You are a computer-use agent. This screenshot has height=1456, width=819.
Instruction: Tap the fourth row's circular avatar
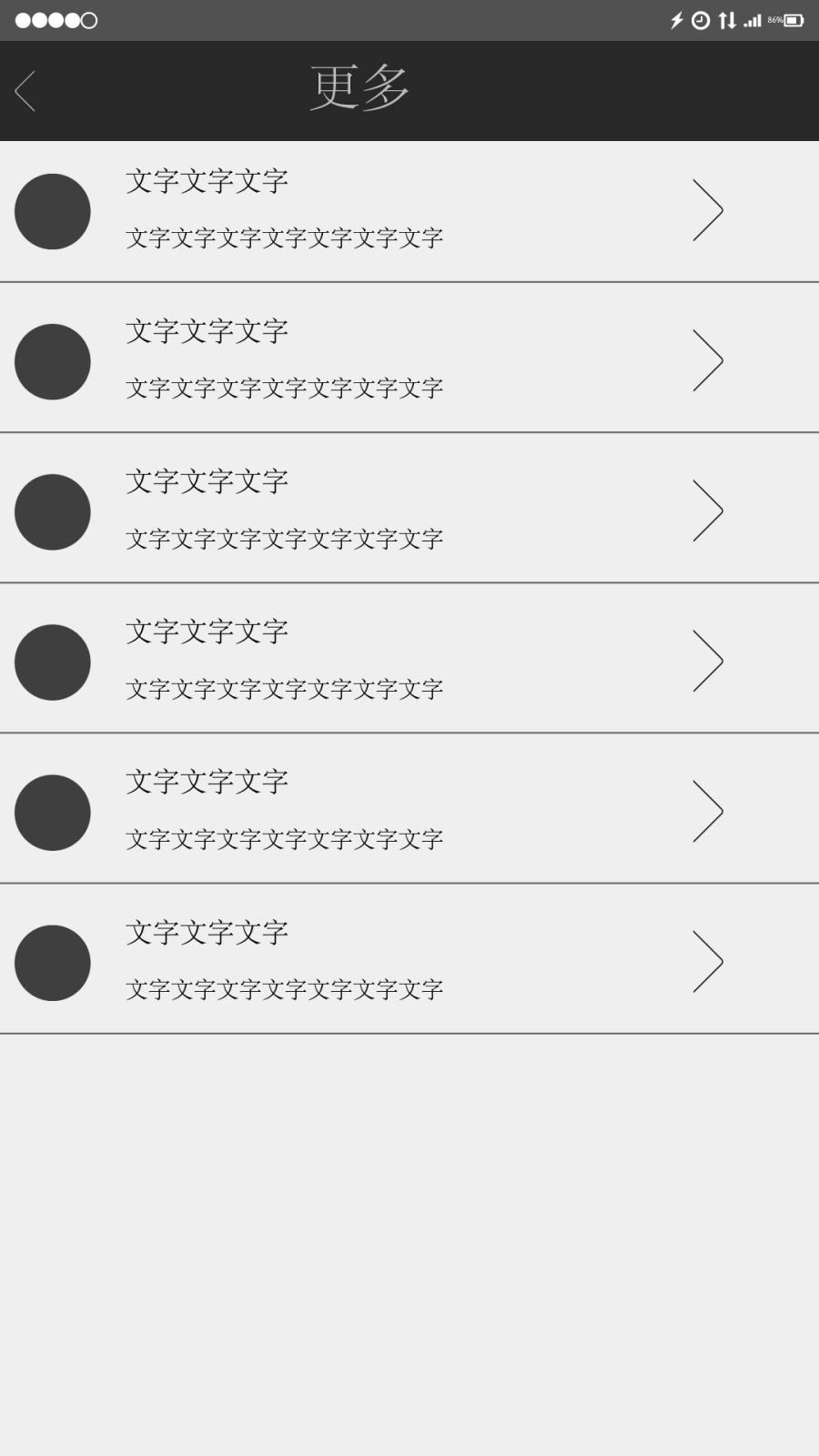pos(52,662)
